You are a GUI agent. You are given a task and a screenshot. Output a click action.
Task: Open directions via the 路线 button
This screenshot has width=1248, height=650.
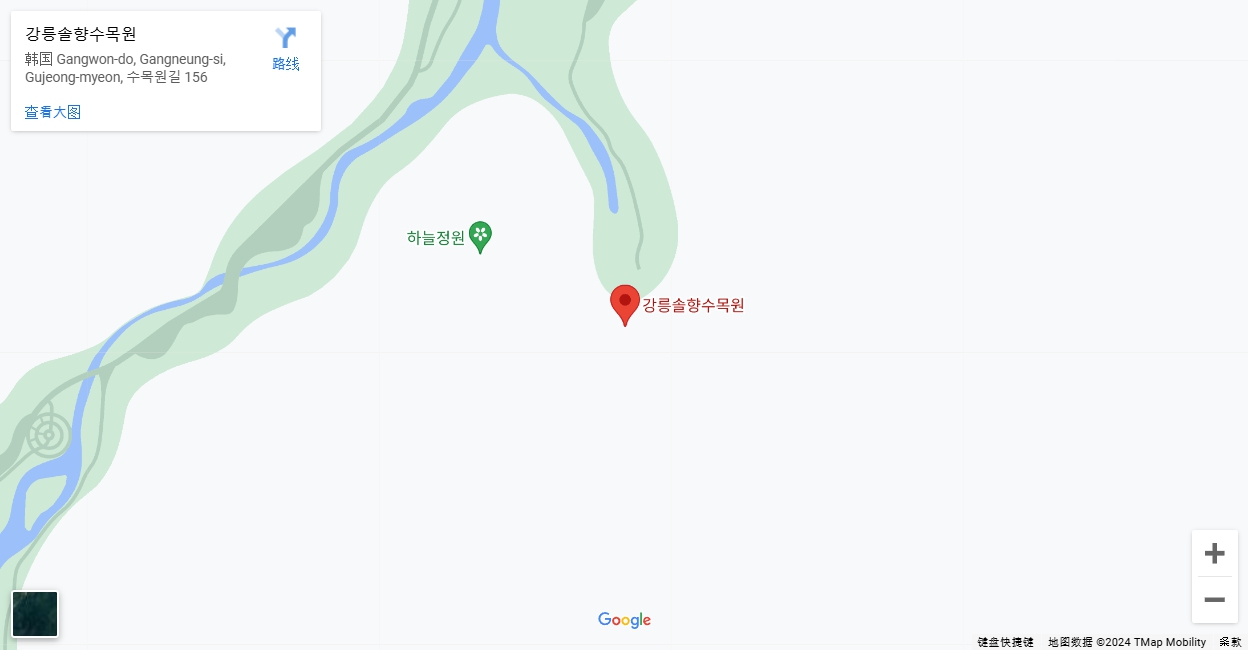pyautogui.click(x=286, y=49)
